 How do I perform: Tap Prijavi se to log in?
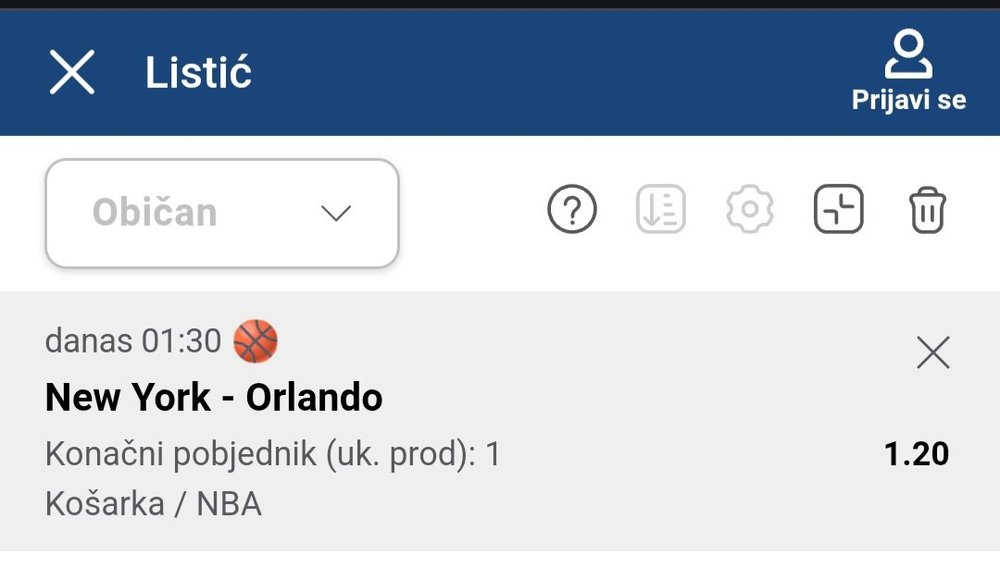(x=908, y=72)
